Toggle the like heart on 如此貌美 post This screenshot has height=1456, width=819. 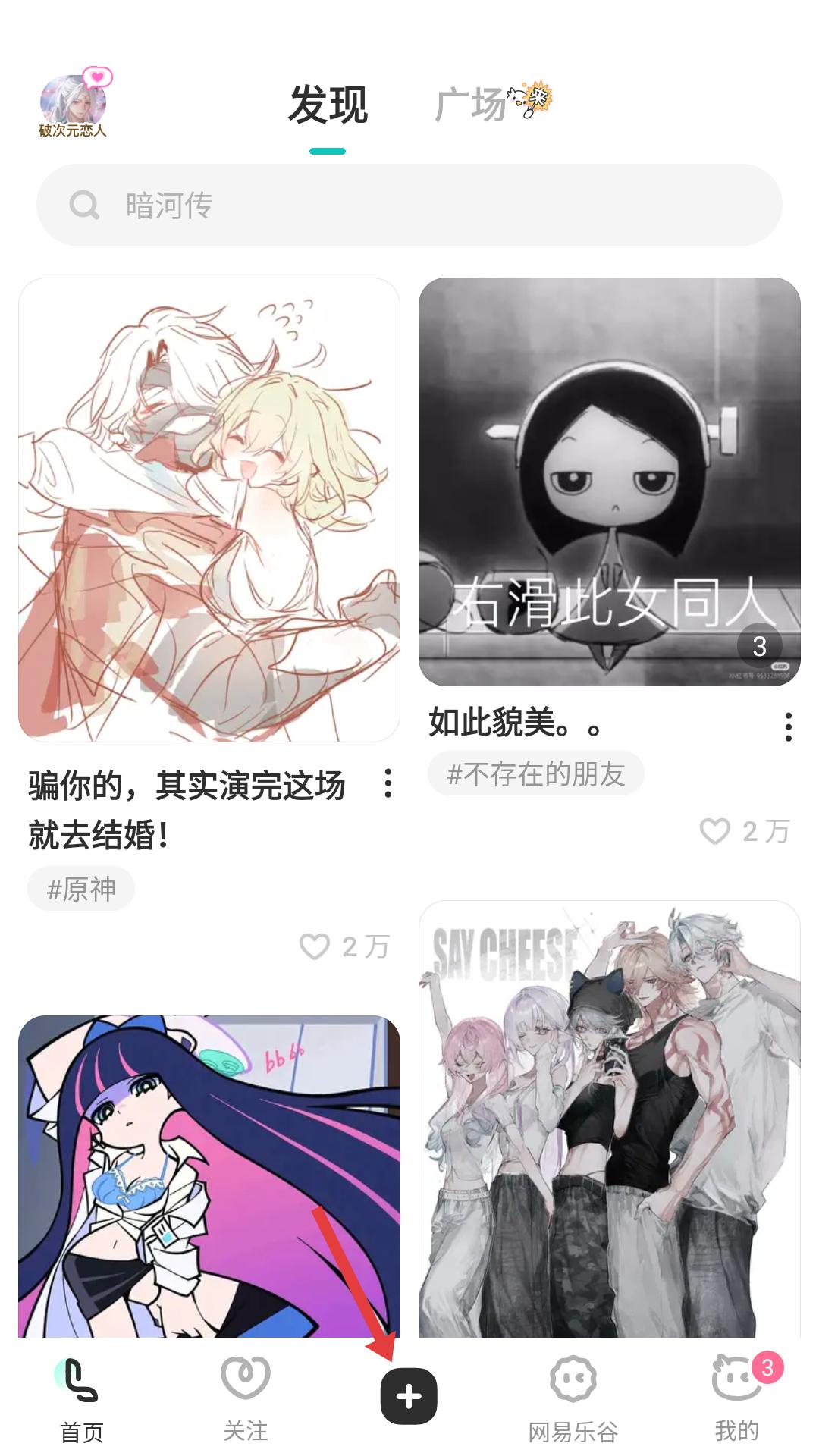(x=714, y=833)
